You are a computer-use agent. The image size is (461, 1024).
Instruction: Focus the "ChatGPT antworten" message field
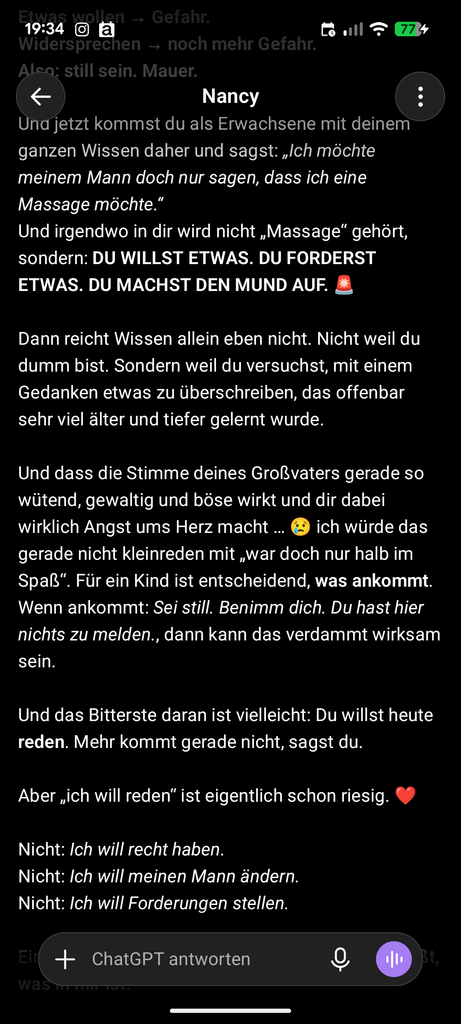(202, 959)
